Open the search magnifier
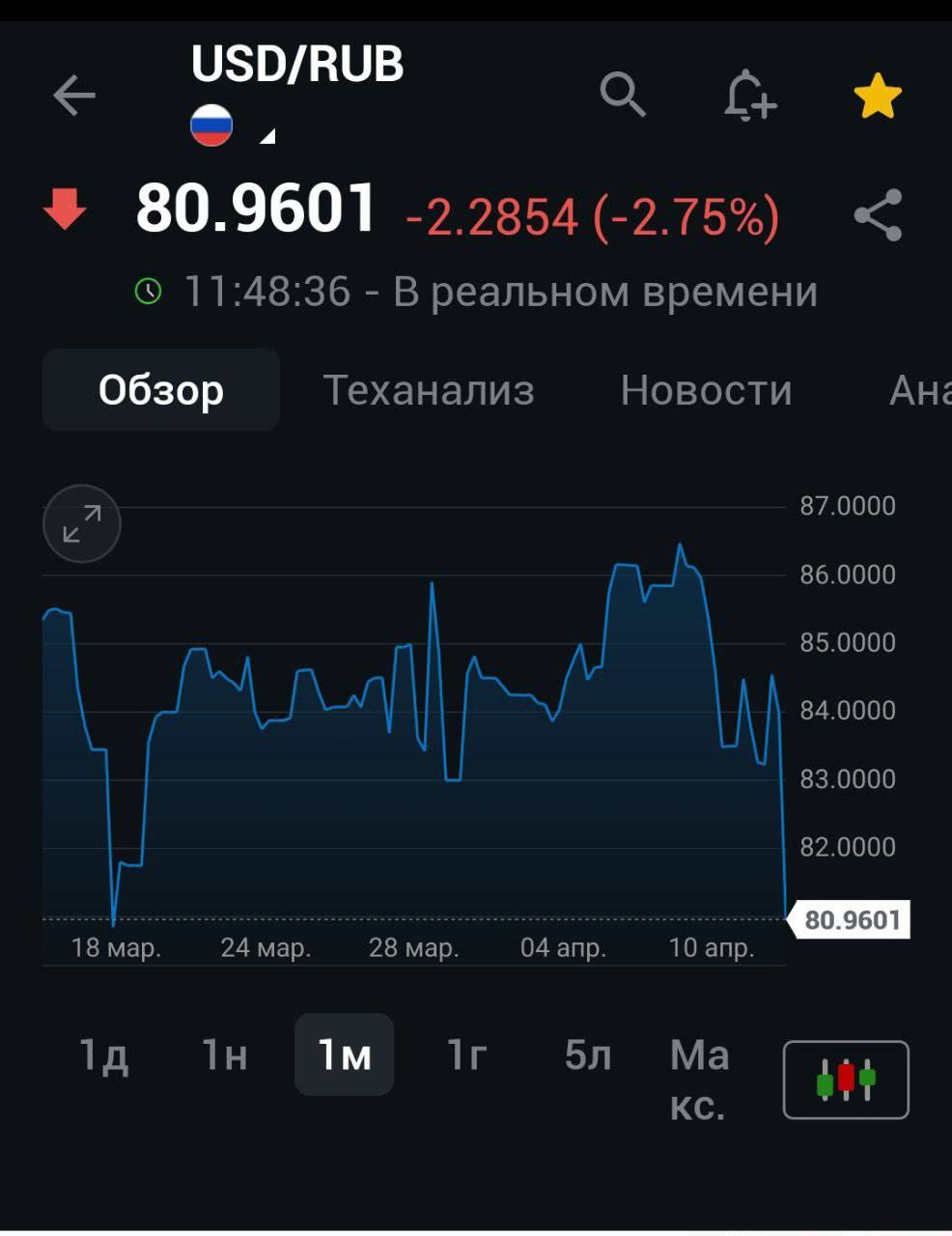Image resolution: width=952 pixels, height=1236 pixels. coord(623,95)
